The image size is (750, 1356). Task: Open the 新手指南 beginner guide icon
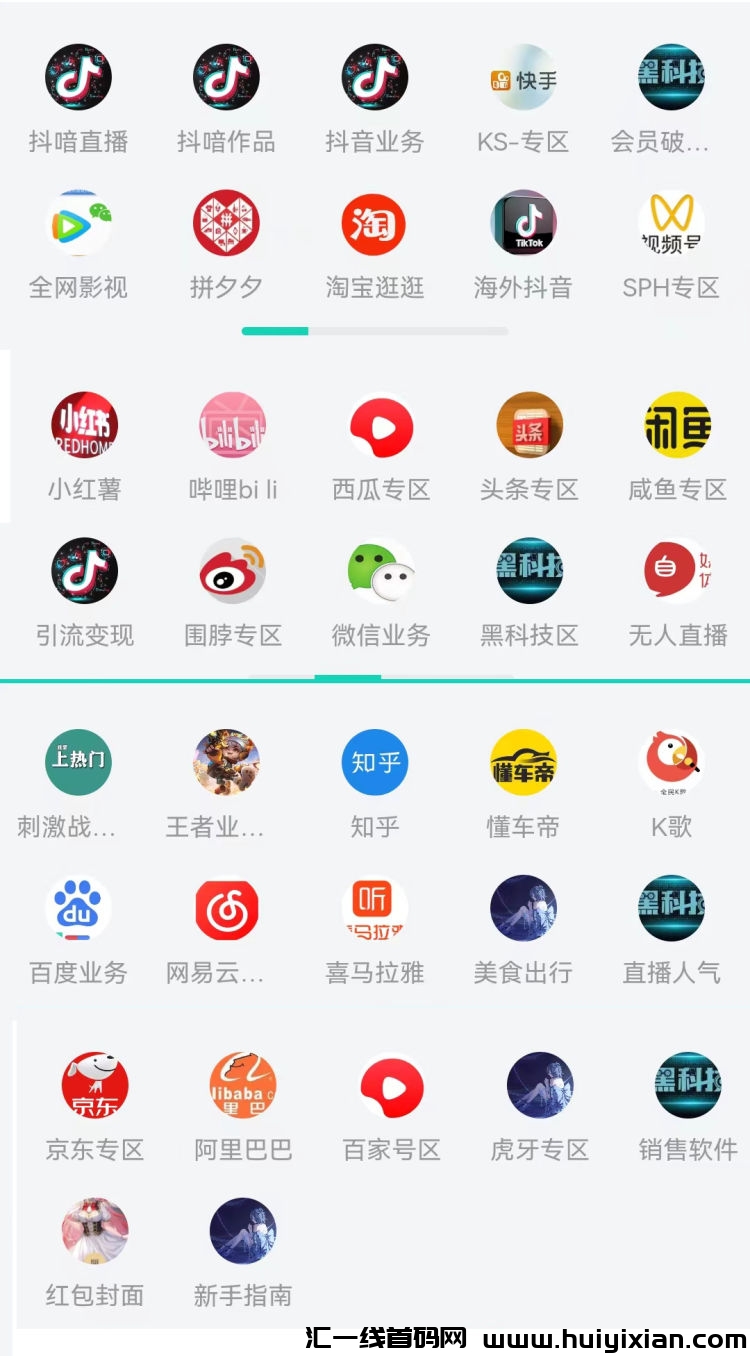[241, 1231]
